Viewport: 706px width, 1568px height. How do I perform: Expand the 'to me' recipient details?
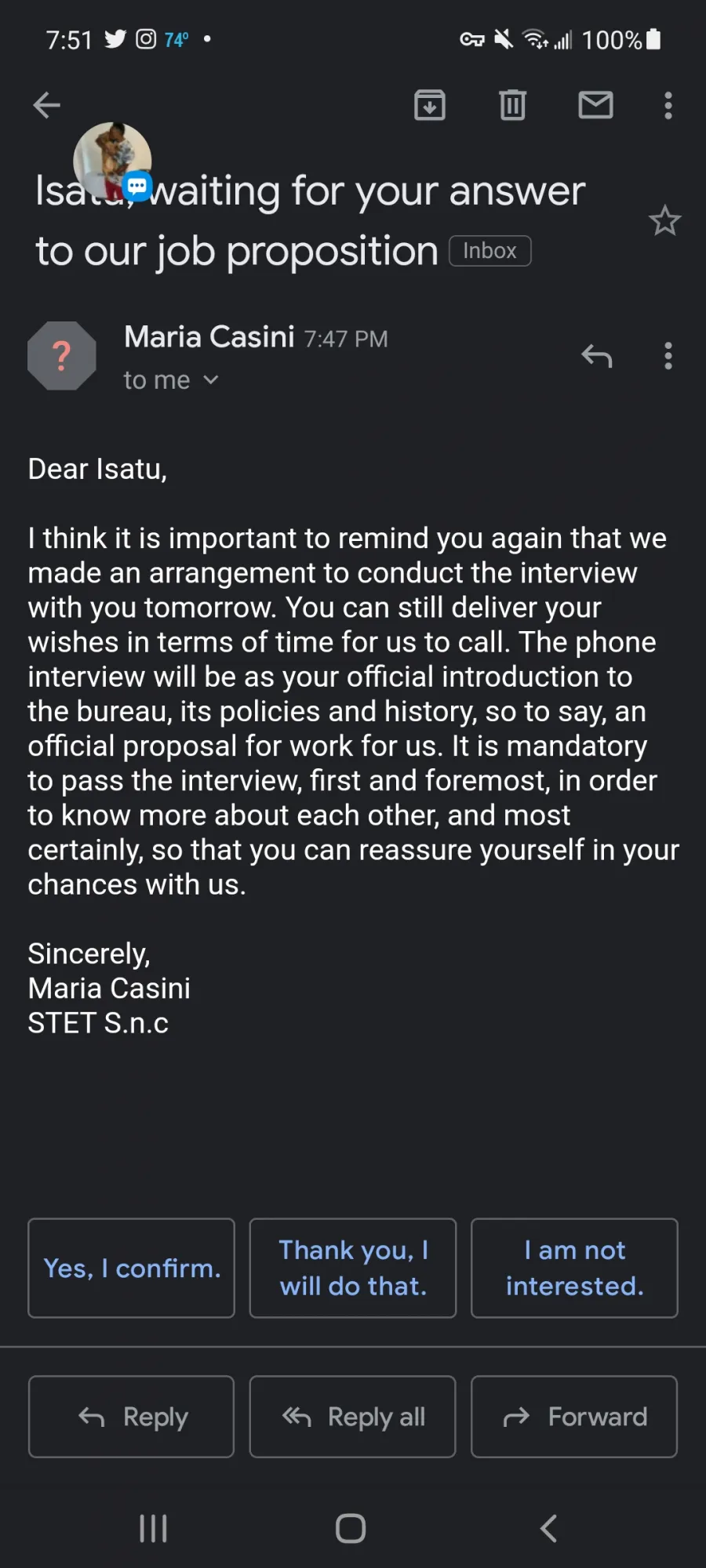pyautogui.click(x=171, y=380)
